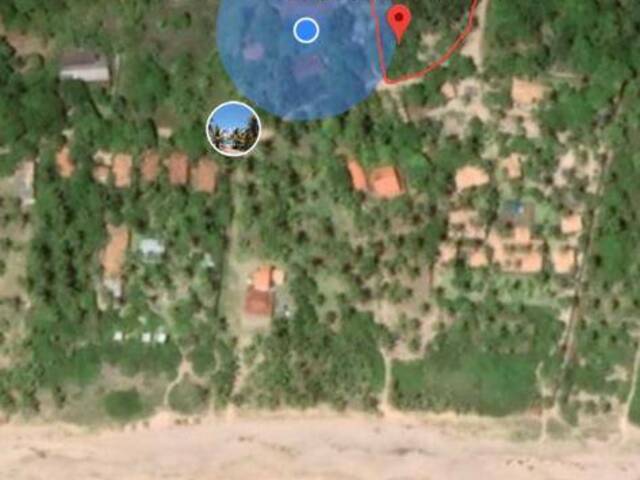Tap the red location pin marker
Image resolution: width=640 pixels, height=480 pixels.
click(399, 20)
